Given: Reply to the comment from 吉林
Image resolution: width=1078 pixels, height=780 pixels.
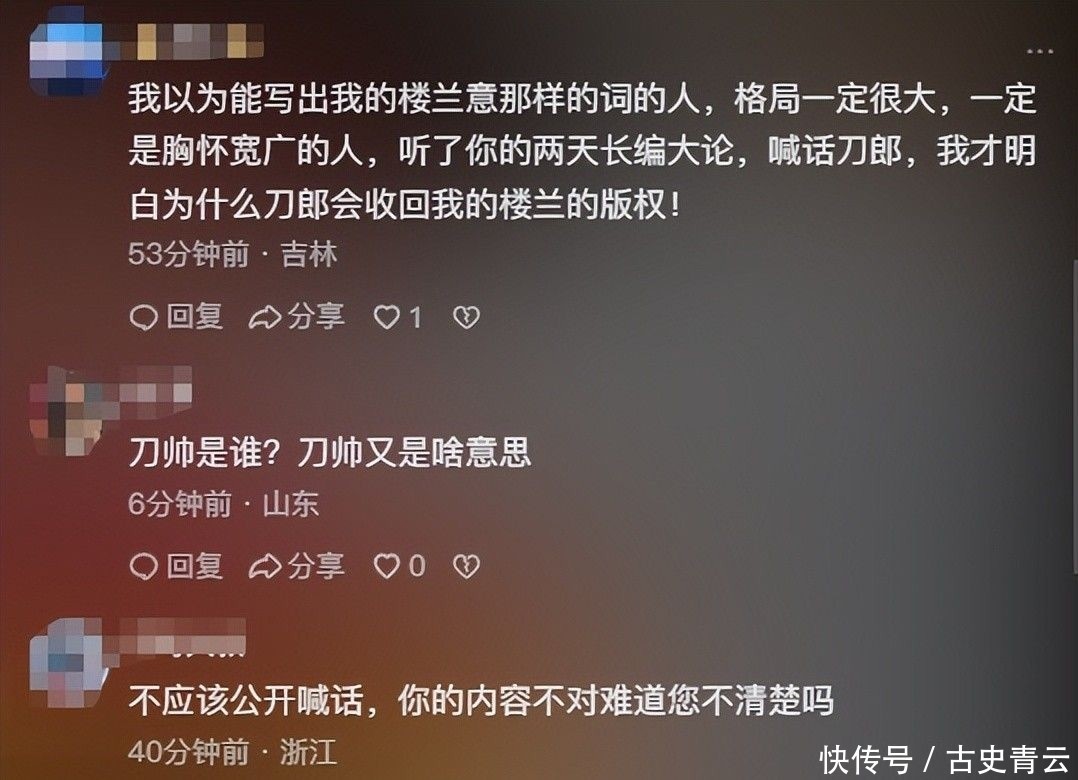Looking at the screenshot, I should tap(177, 317).
